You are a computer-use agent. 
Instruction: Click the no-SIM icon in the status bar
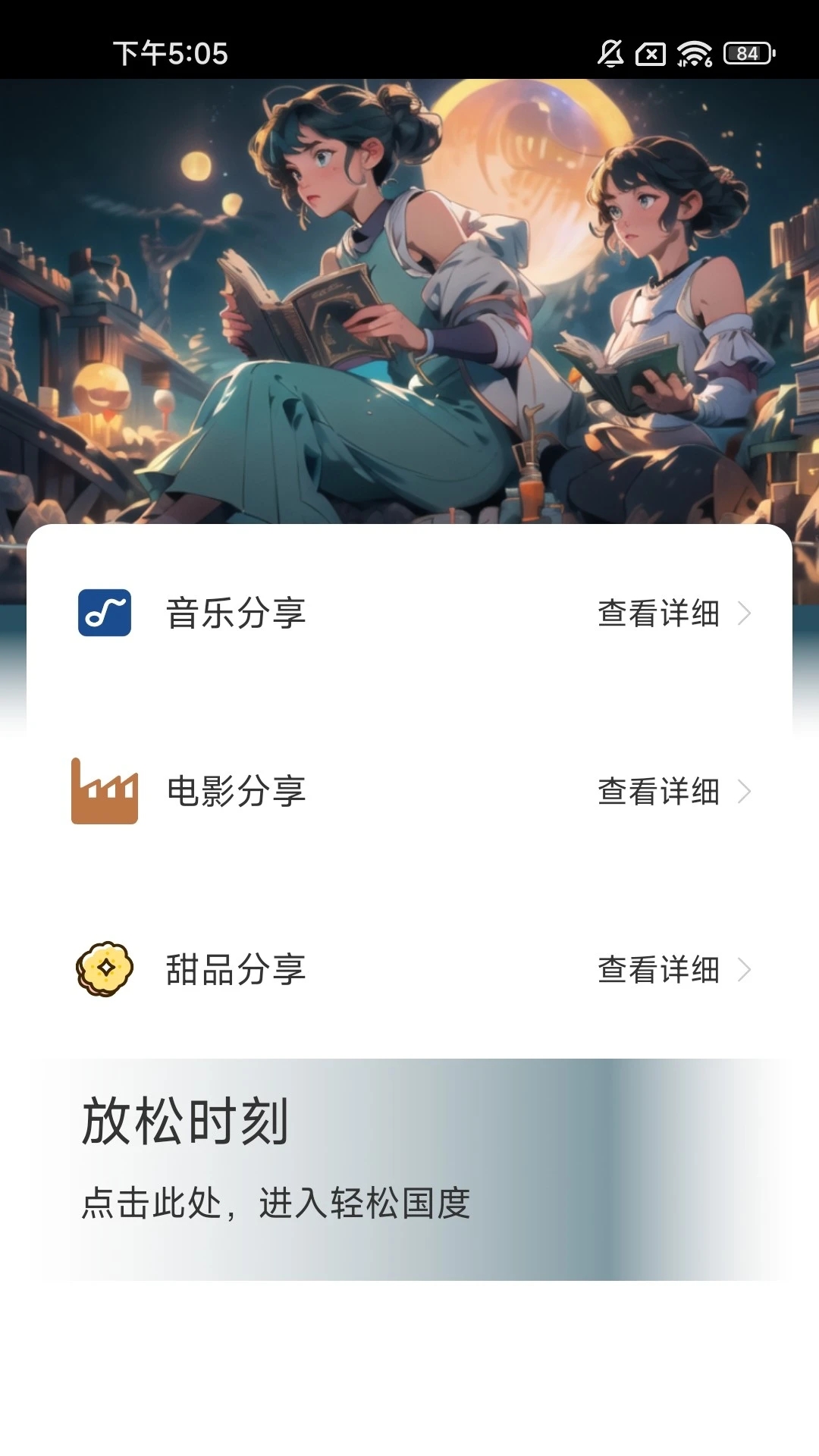click(x=649, y=53)
